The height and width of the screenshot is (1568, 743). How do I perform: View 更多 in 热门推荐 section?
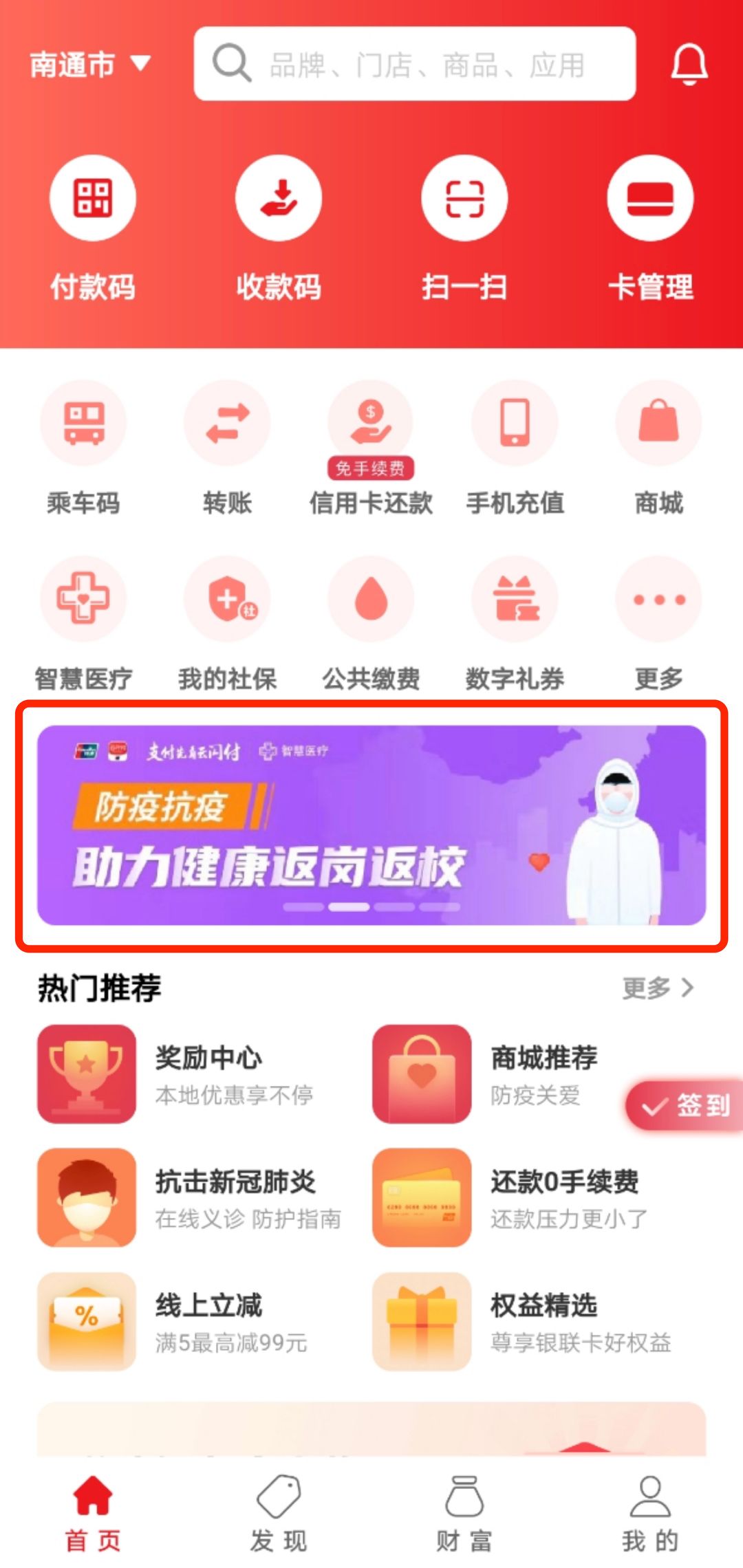click(x=657, y=988)
